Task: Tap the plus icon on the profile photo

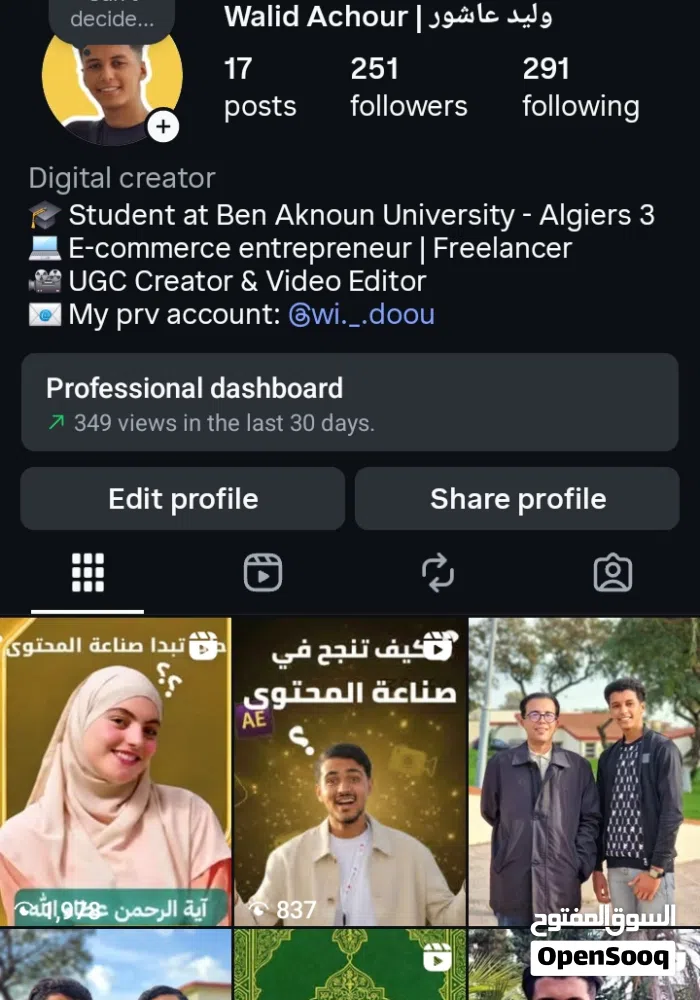Action: [163, 127]
